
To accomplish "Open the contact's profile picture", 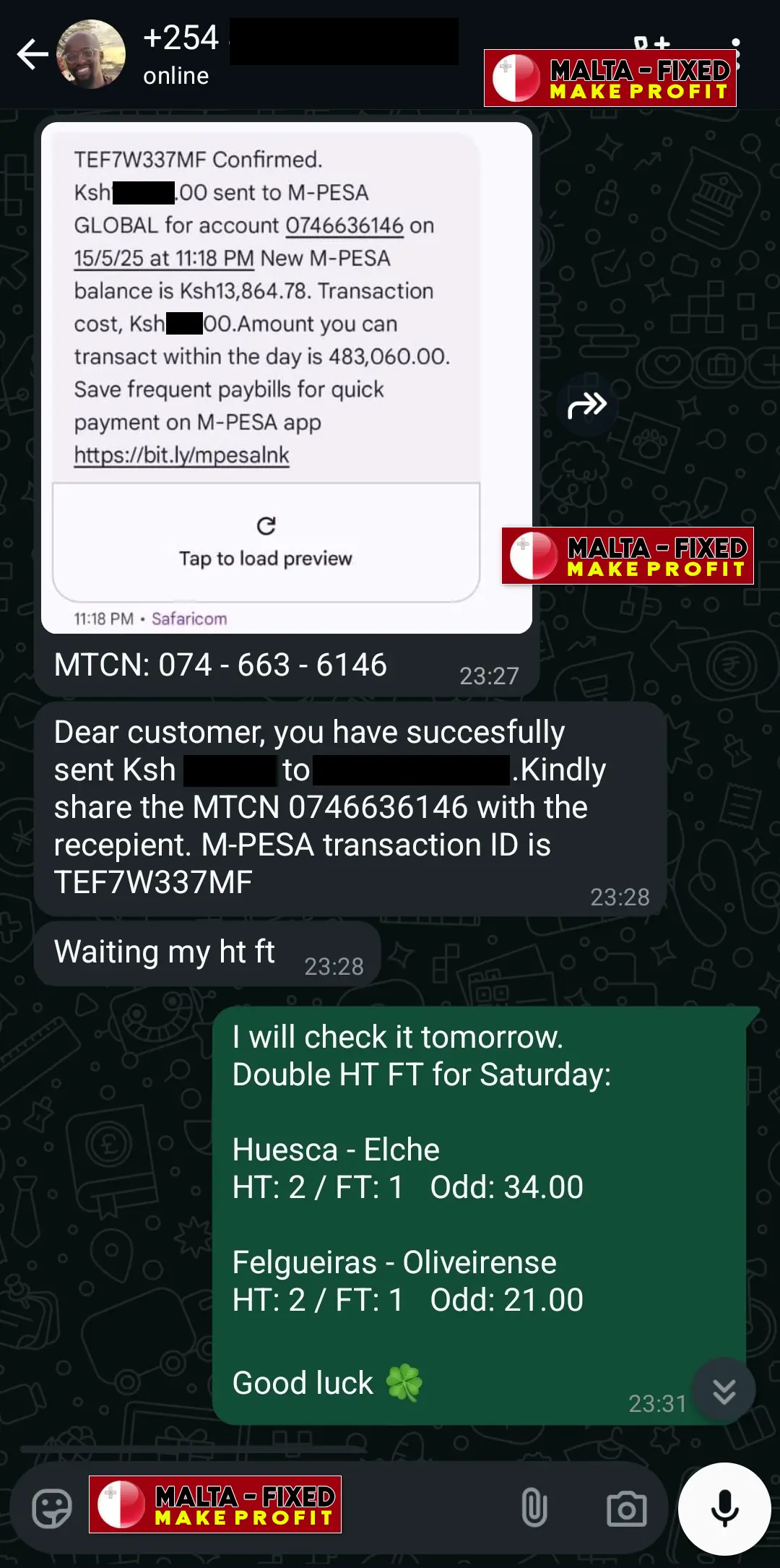I will [x=91, y=55].
